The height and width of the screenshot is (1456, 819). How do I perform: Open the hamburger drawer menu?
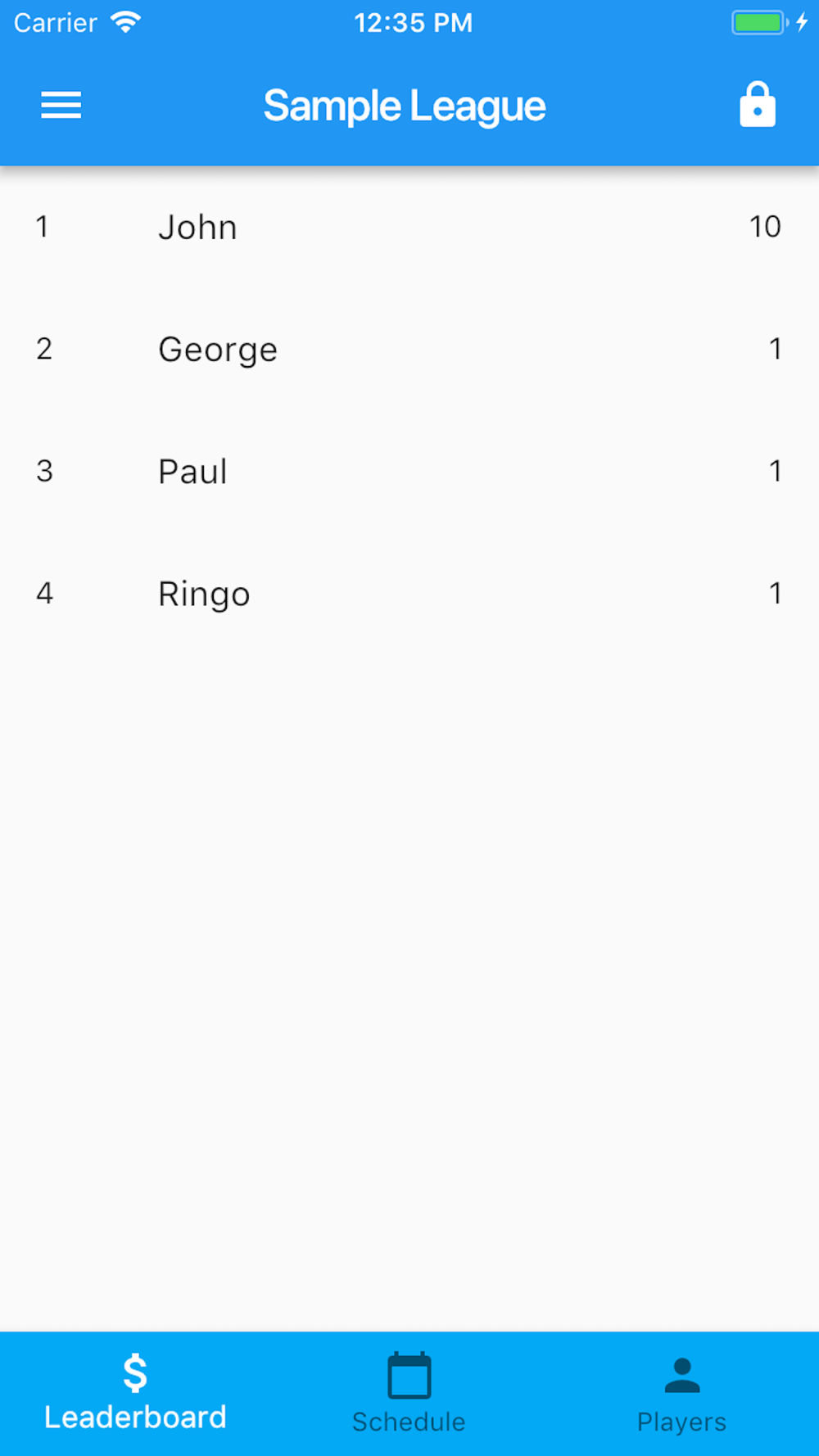tap(61, 106)
